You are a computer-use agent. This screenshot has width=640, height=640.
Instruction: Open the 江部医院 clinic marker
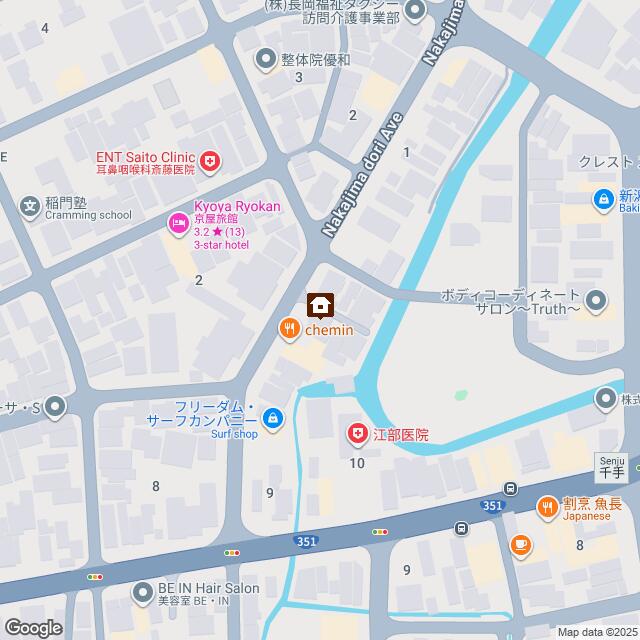pos(356,434)
